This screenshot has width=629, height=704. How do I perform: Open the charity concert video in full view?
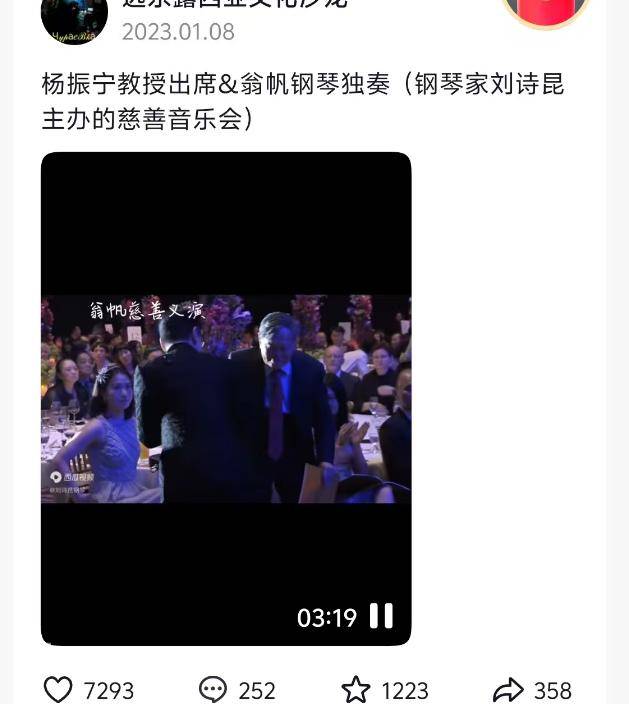click(226, 398)
